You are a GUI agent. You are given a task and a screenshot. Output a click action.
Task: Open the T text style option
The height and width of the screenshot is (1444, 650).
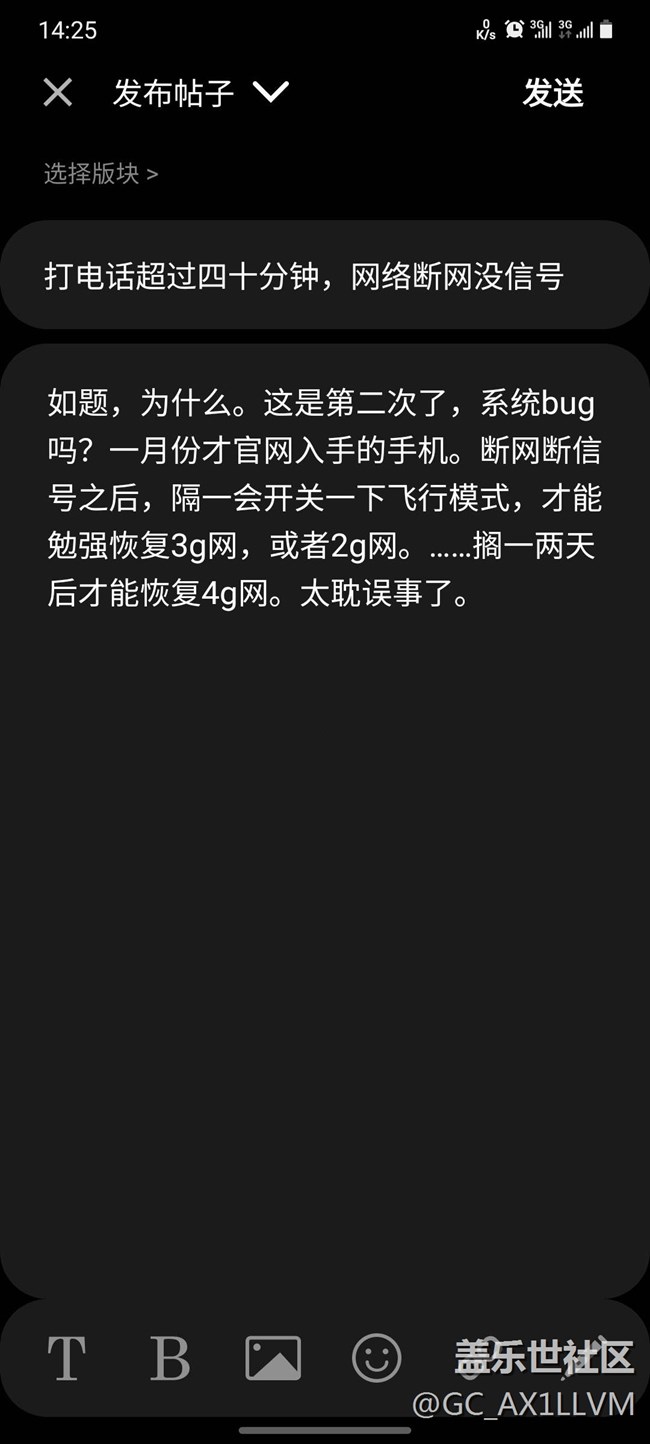[x=66, y=1358]
